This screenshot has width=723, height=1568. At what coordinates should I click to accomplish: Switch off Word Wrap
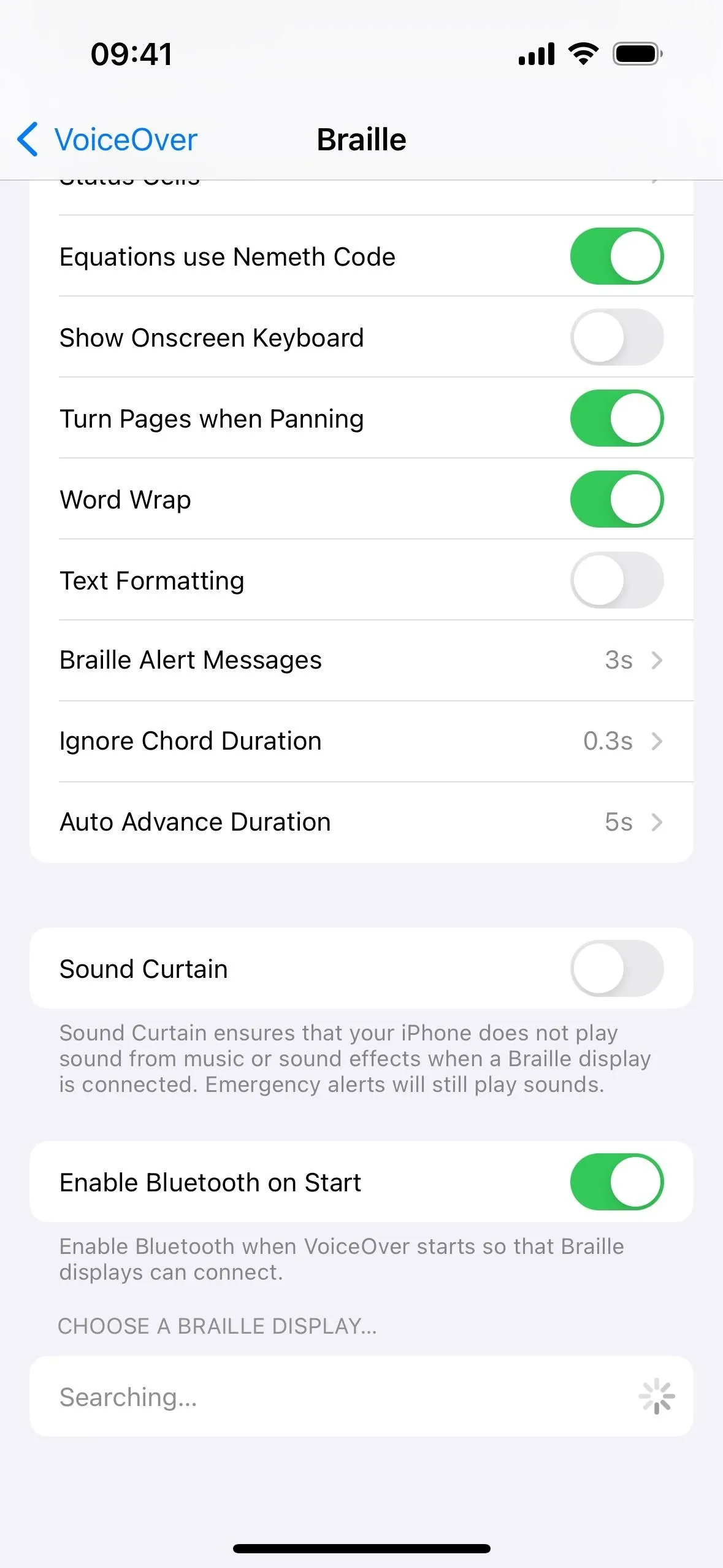[x=617, y=499]
